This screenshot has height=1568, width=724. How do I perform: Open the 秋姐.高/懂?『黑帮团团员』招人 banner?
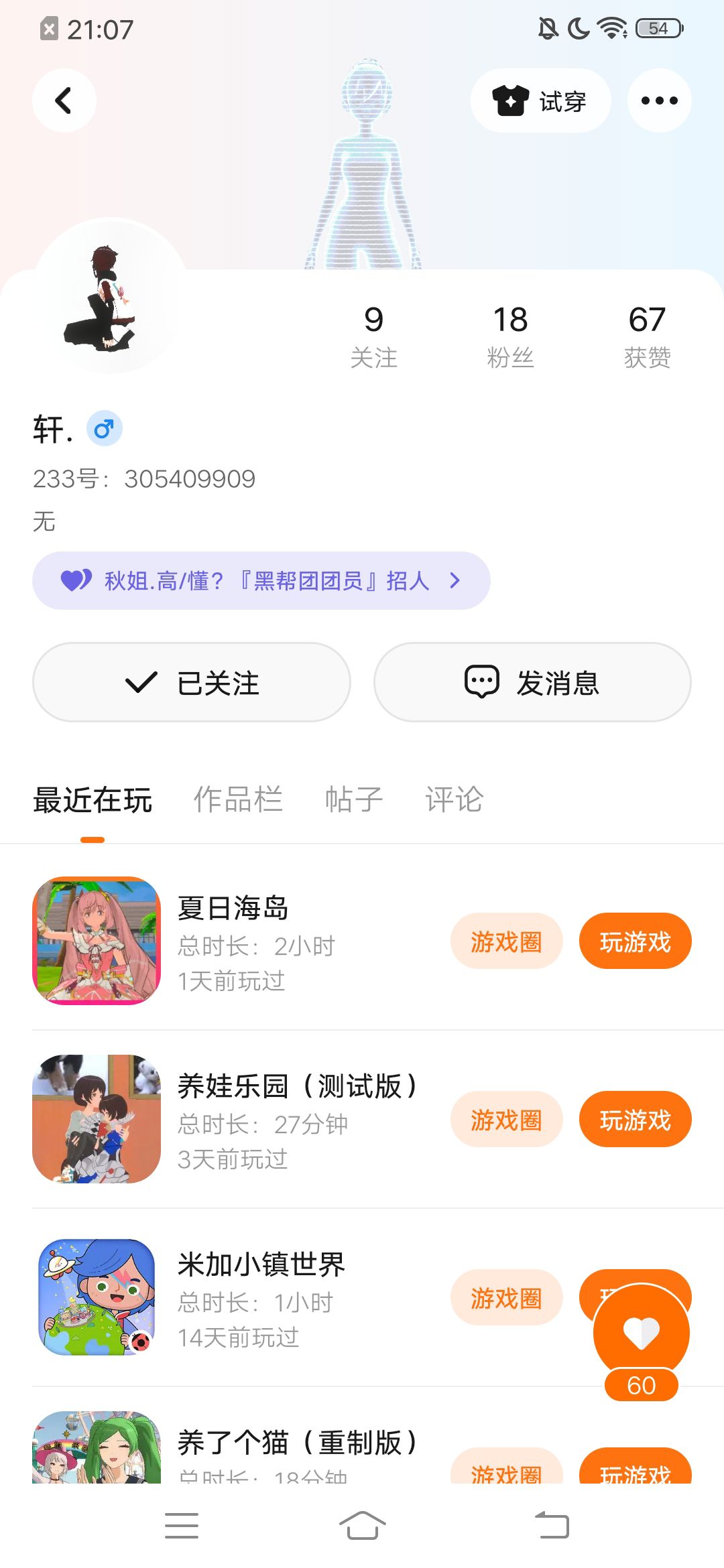(261, 580)
